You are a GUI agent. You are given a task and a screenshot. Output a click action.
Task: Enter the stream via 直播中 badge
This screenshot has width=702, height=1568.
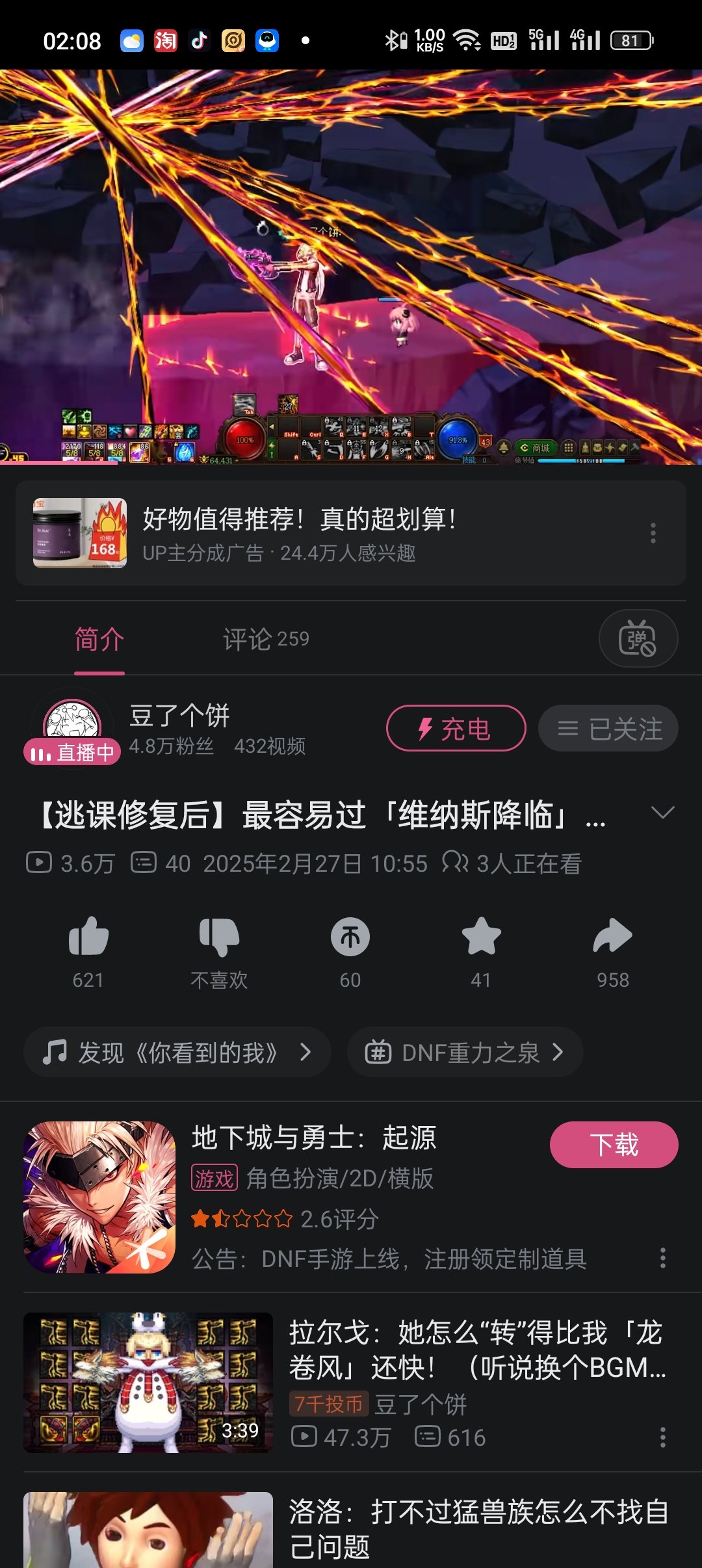[73, 753]
